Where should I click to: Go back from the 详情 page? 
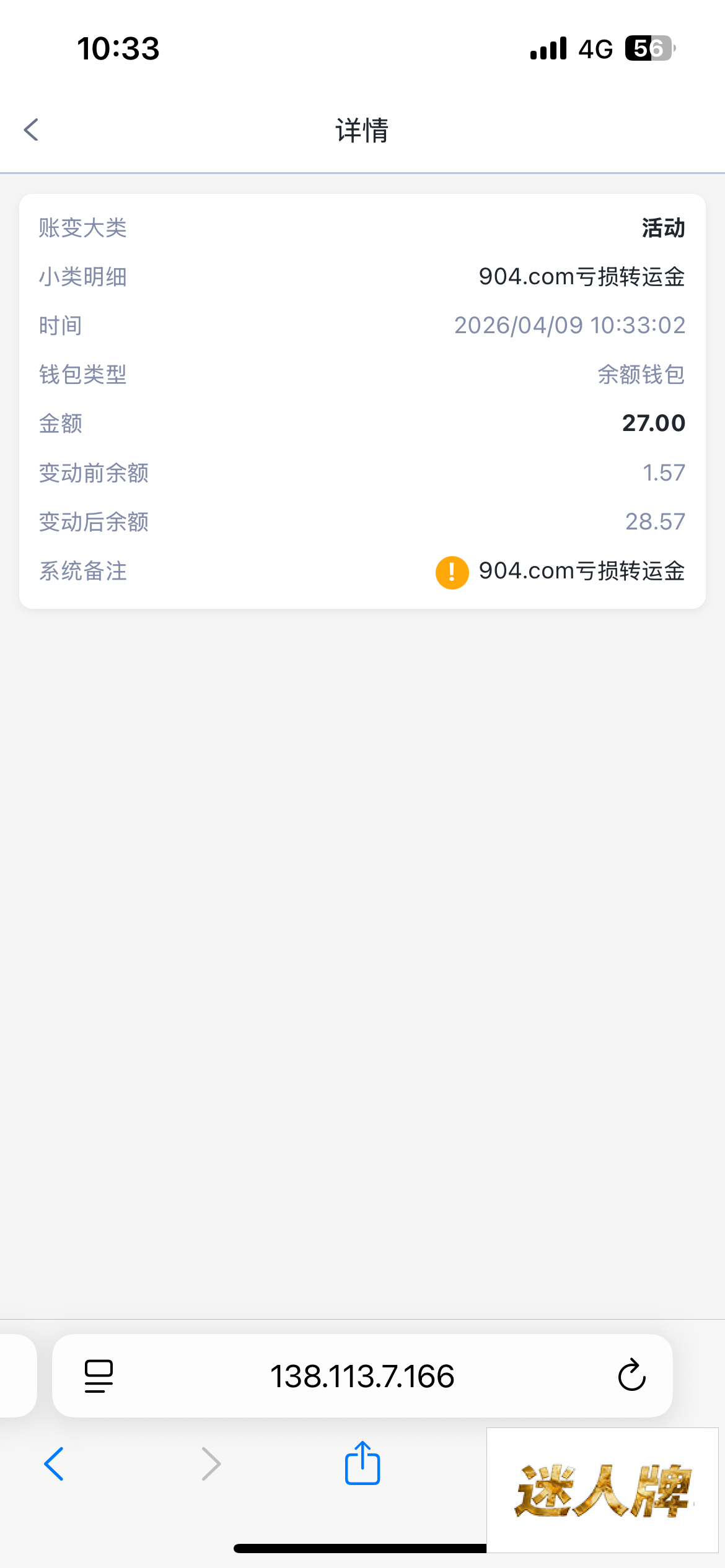tap(32, 130)
